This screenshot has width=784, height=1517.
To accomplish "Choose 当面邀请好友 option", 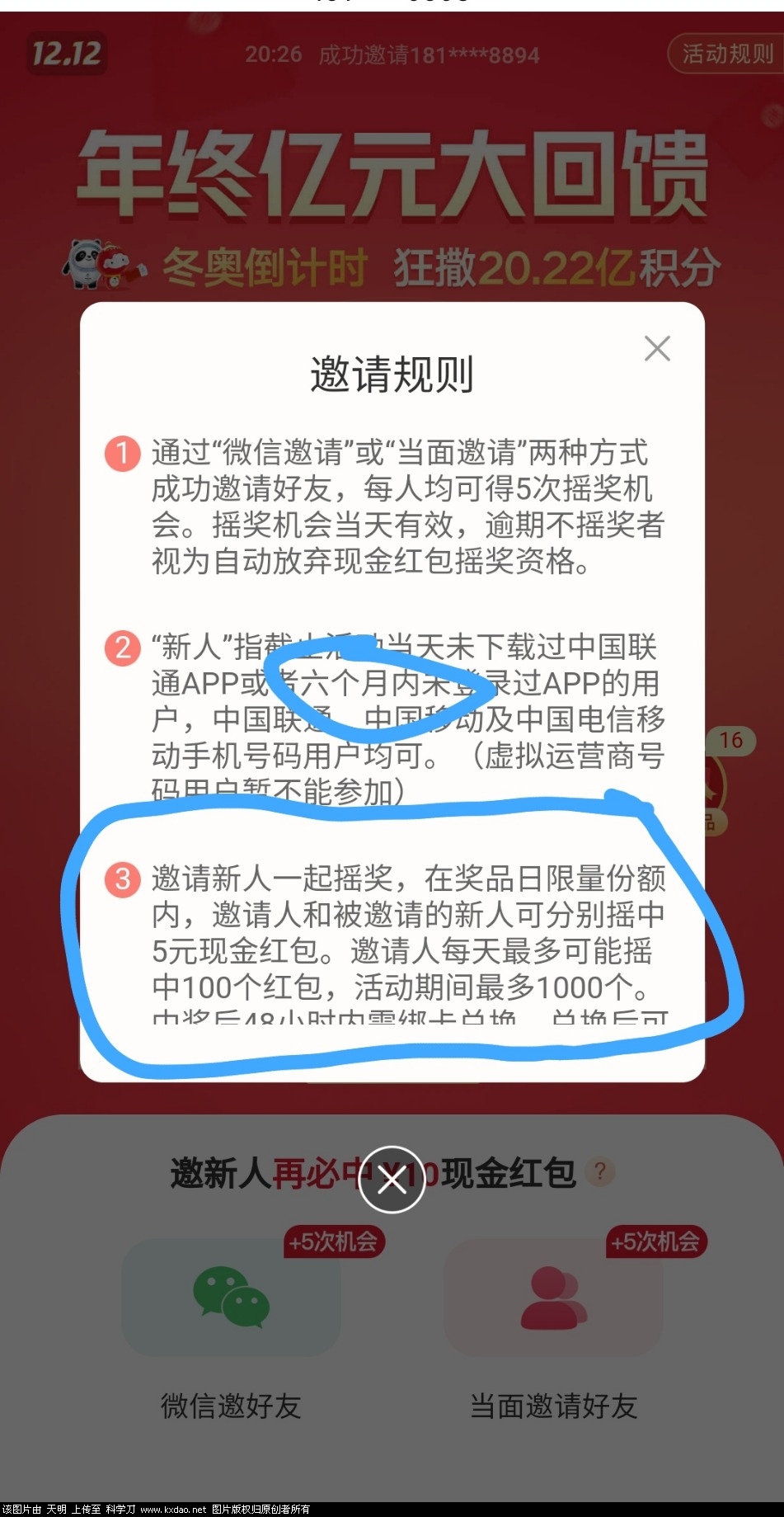I will pos(553,1298).
